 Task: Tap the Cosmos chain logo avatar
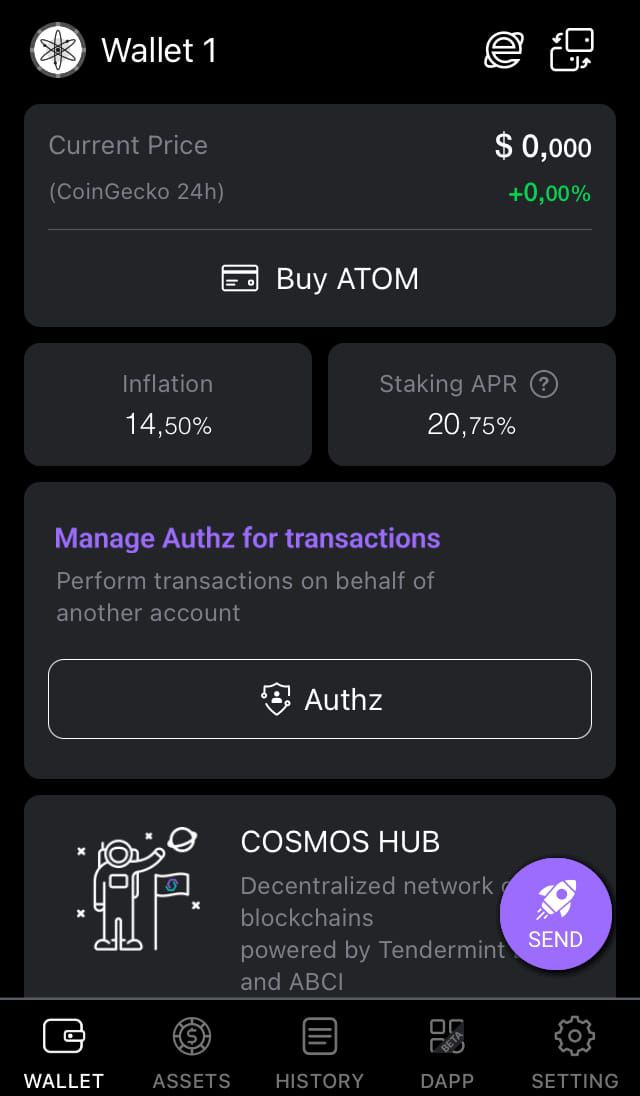pos(58,50)
